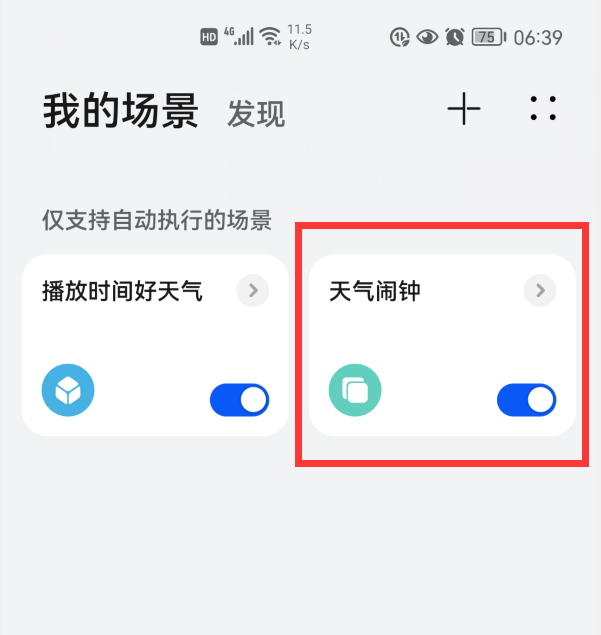The height and width of the screenshot is (635, 601).
Task: Toggle off the 播放时间好天气 switch
Action: [240, 401]
